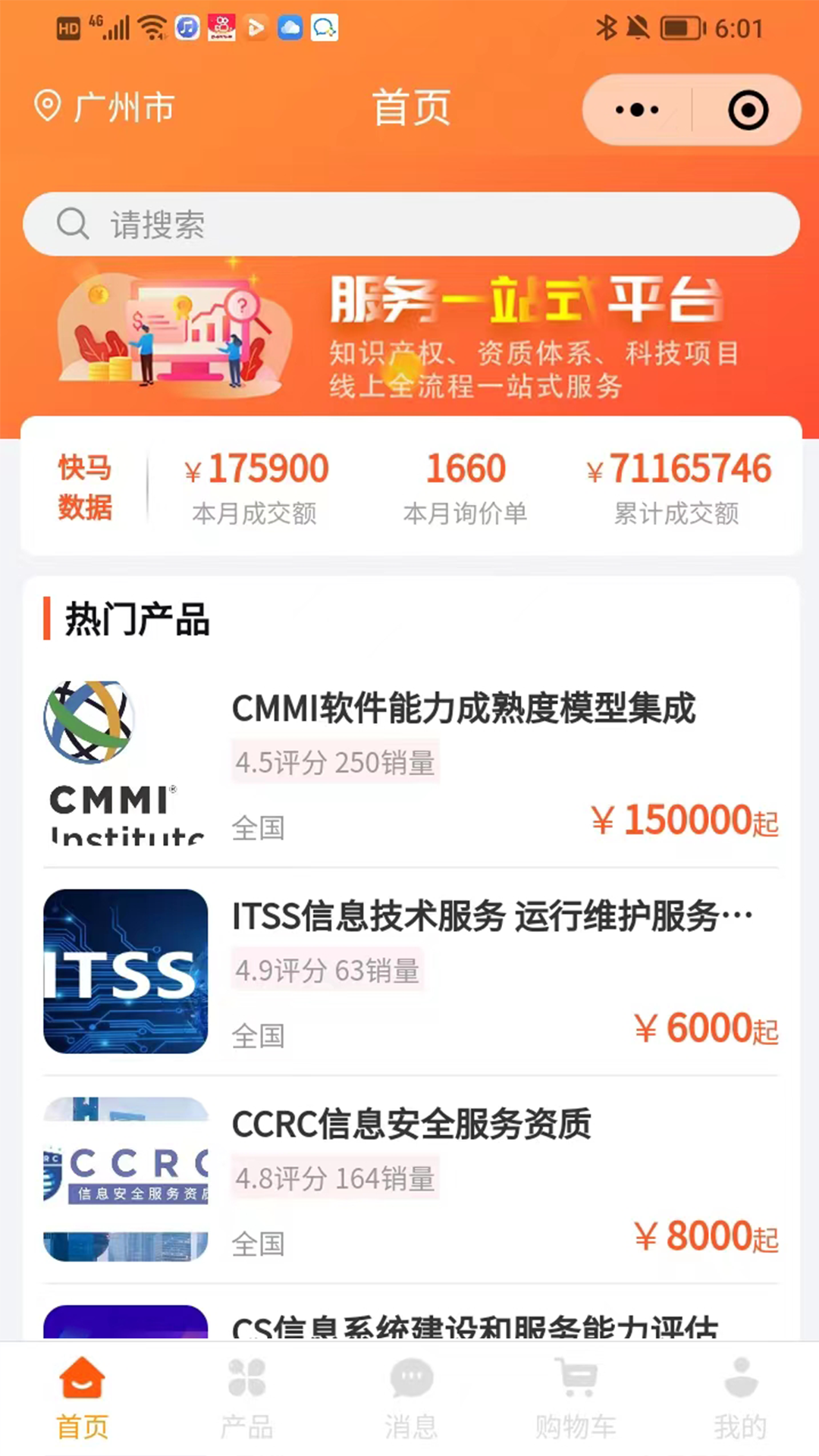Screen dimensions: 819x1456
Task: Select the CCRC 信息安全服务资质 product entry
Action: tap(409, 1126)
